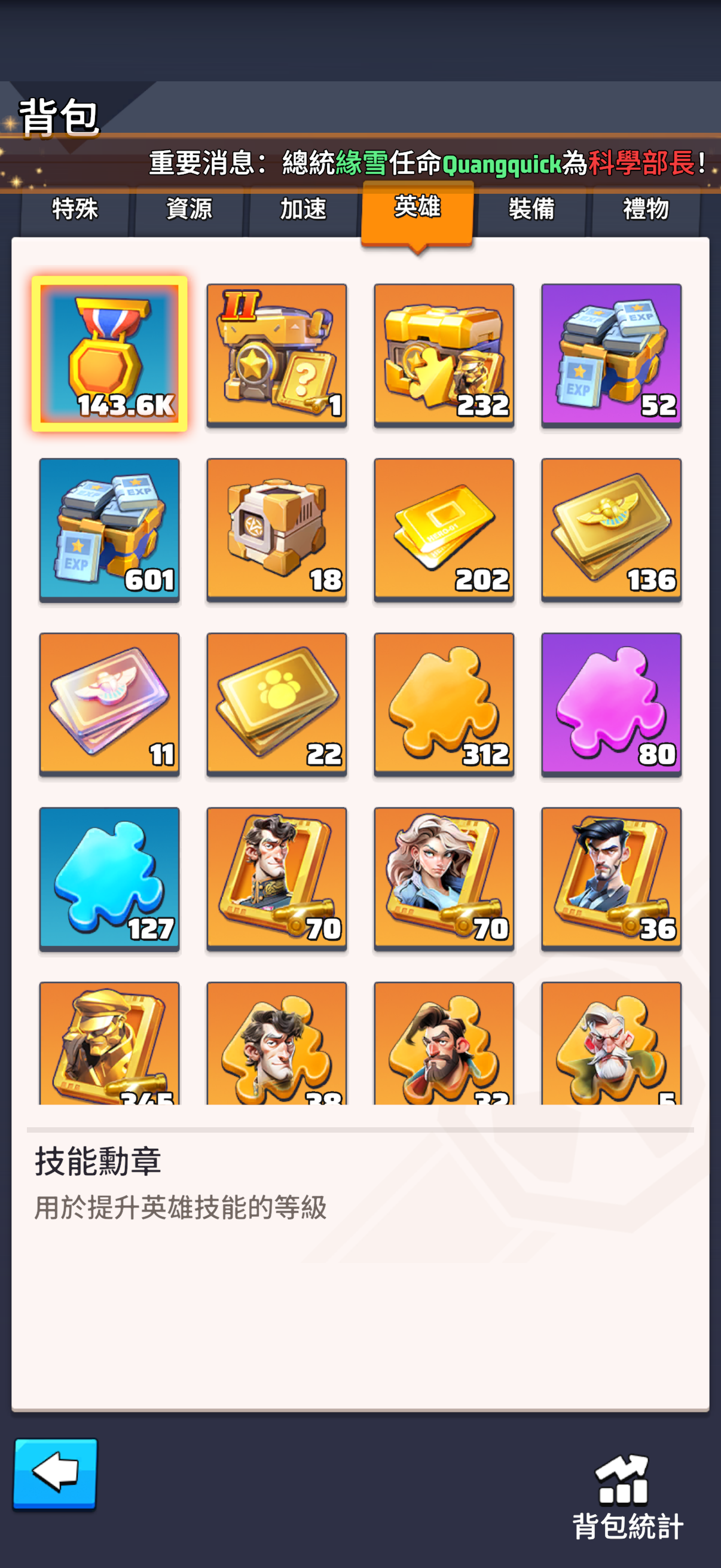Select the golden cube box with 18

pyautogui.click(x=277, y=529)
